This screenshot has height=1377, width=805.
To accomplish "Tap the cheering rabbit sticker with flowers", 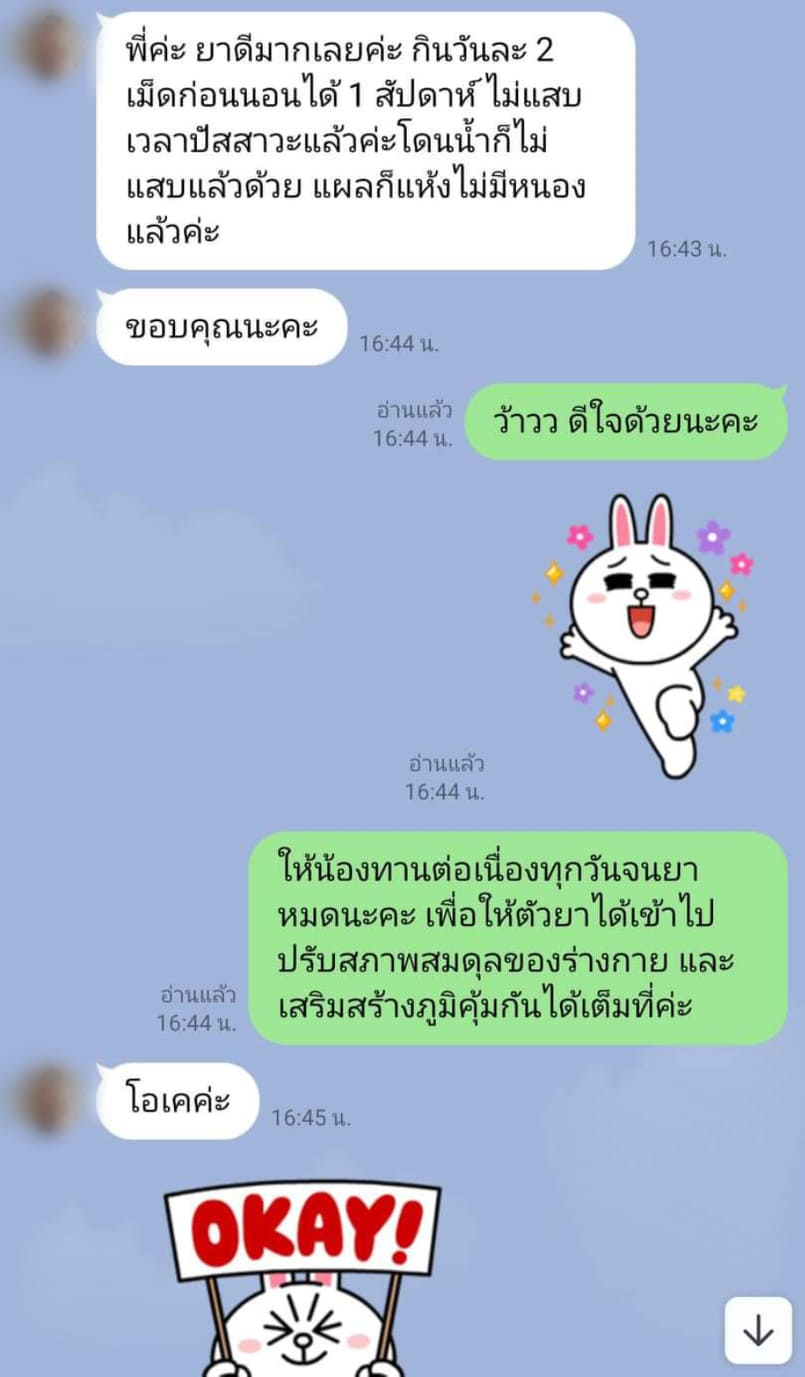I will (x=647, y=631).
